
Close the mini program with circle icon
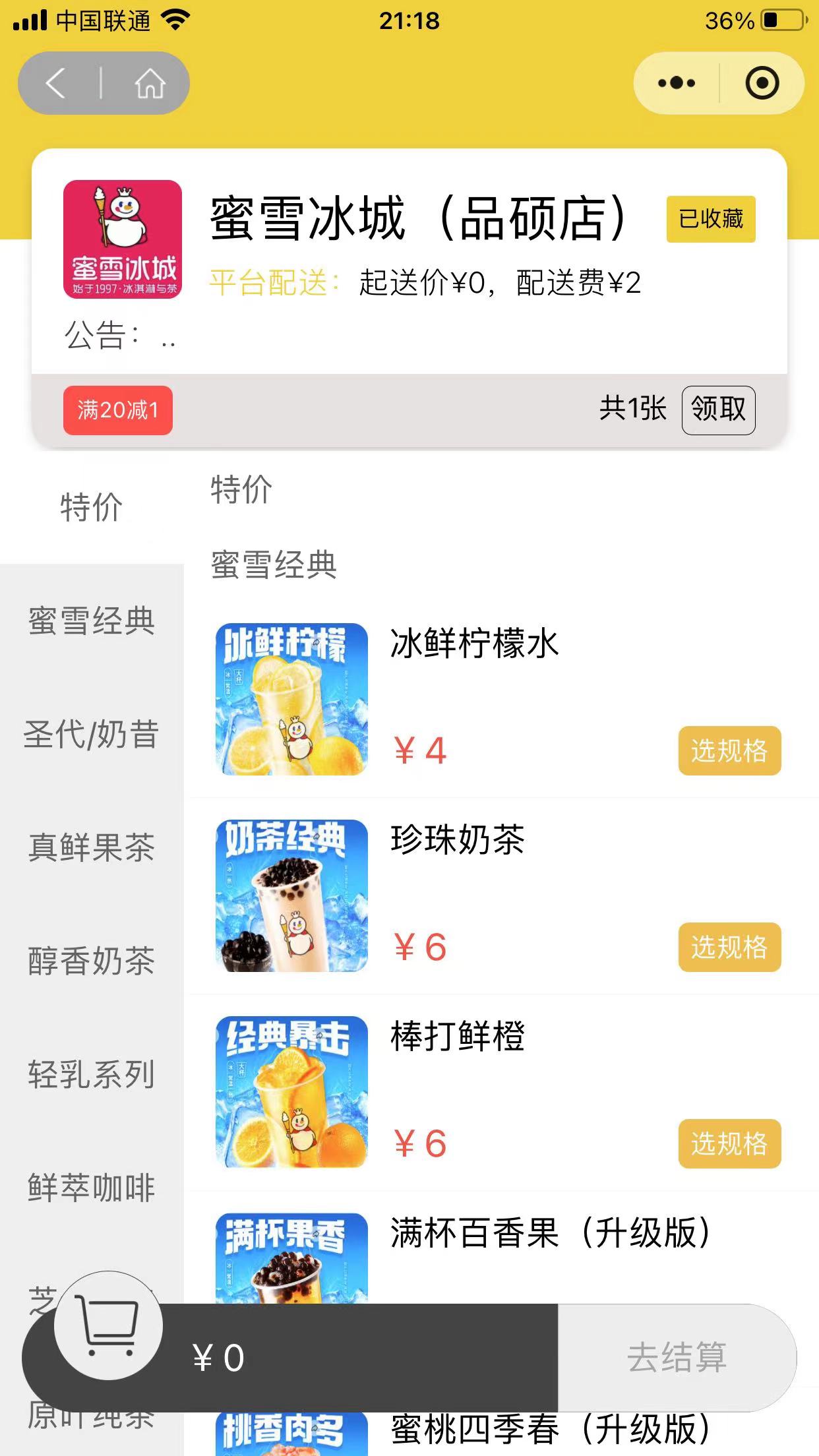click(x=762, y=83)
